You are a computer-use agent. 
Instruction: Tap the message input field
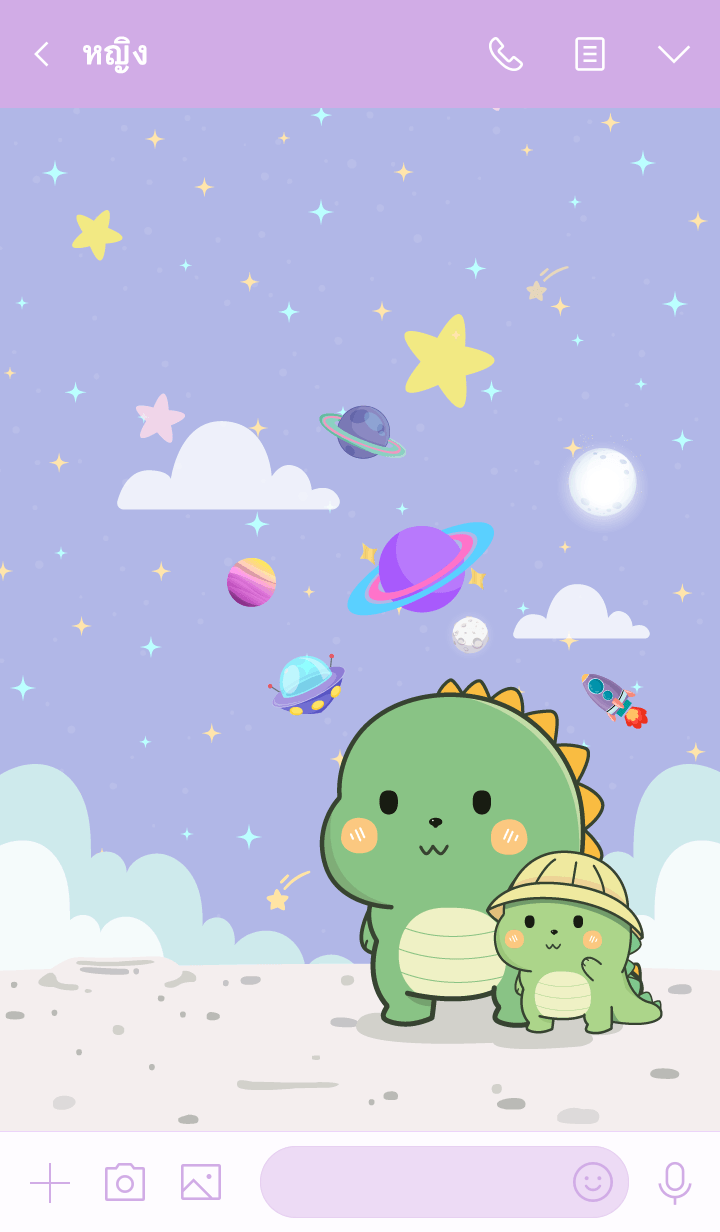point(410,1182)
